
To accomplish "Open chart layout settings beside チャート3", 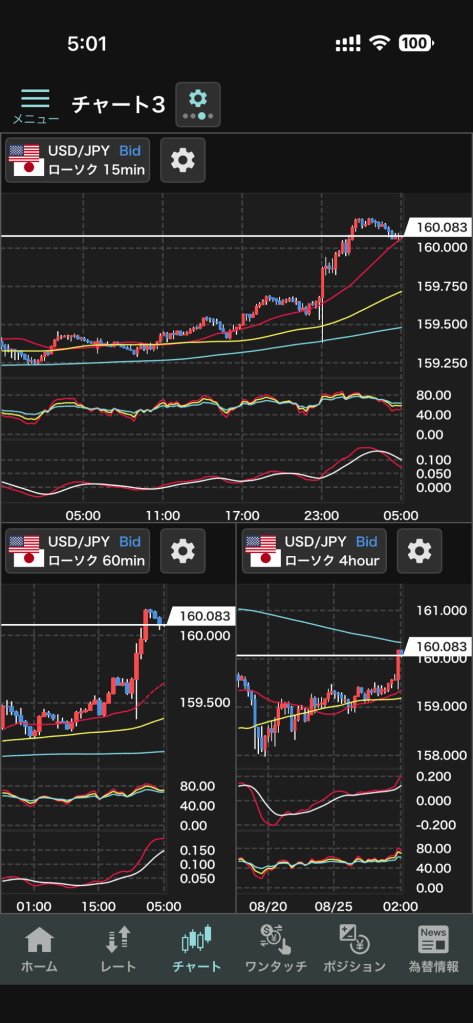I will tap(198, 104).
